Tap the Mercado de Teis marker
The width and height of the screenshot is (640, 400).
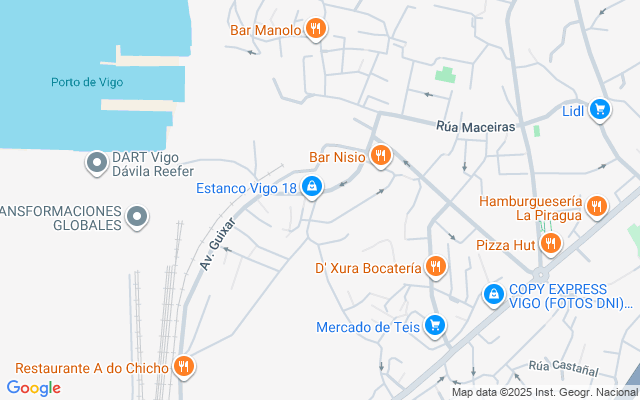[434, 326]
